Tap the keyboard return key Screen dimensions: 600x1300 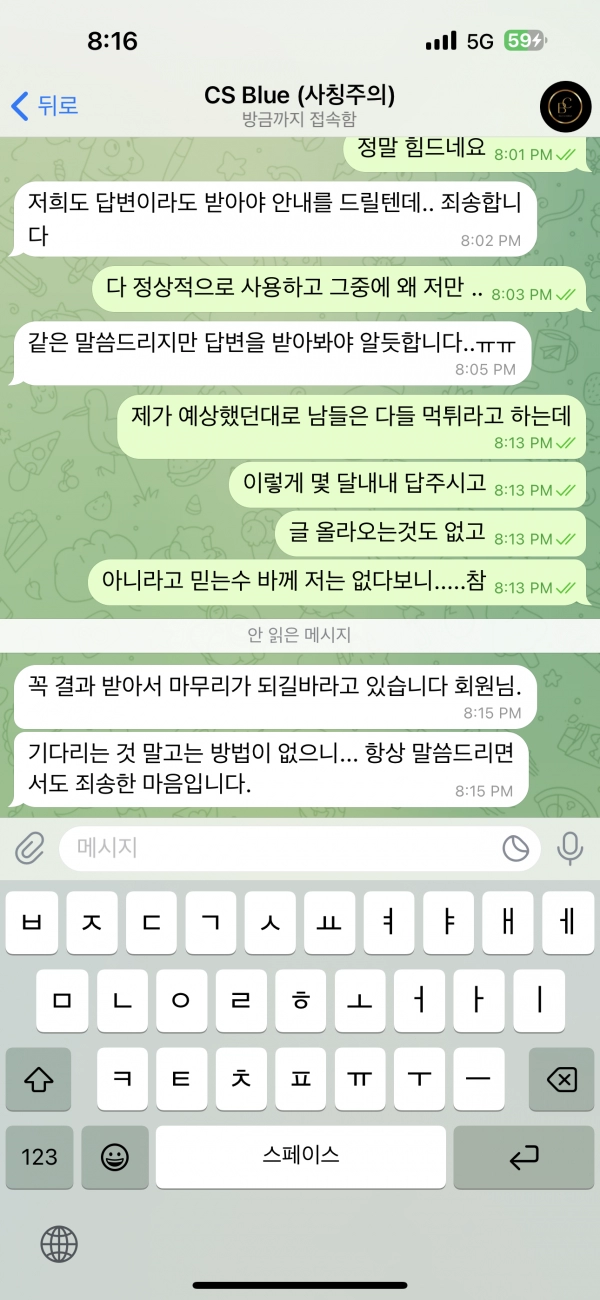[523, 1157]
